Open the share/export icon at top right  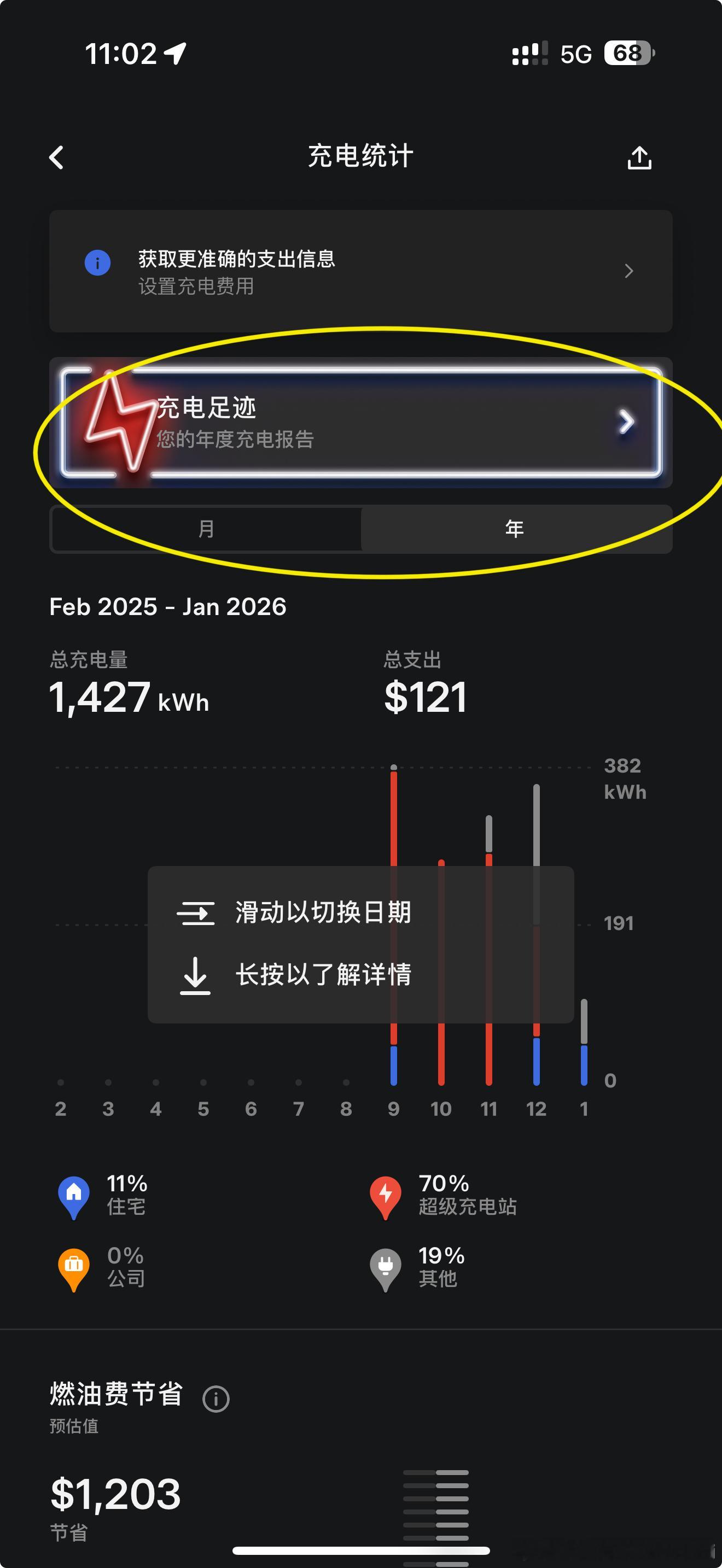point(639,157)
